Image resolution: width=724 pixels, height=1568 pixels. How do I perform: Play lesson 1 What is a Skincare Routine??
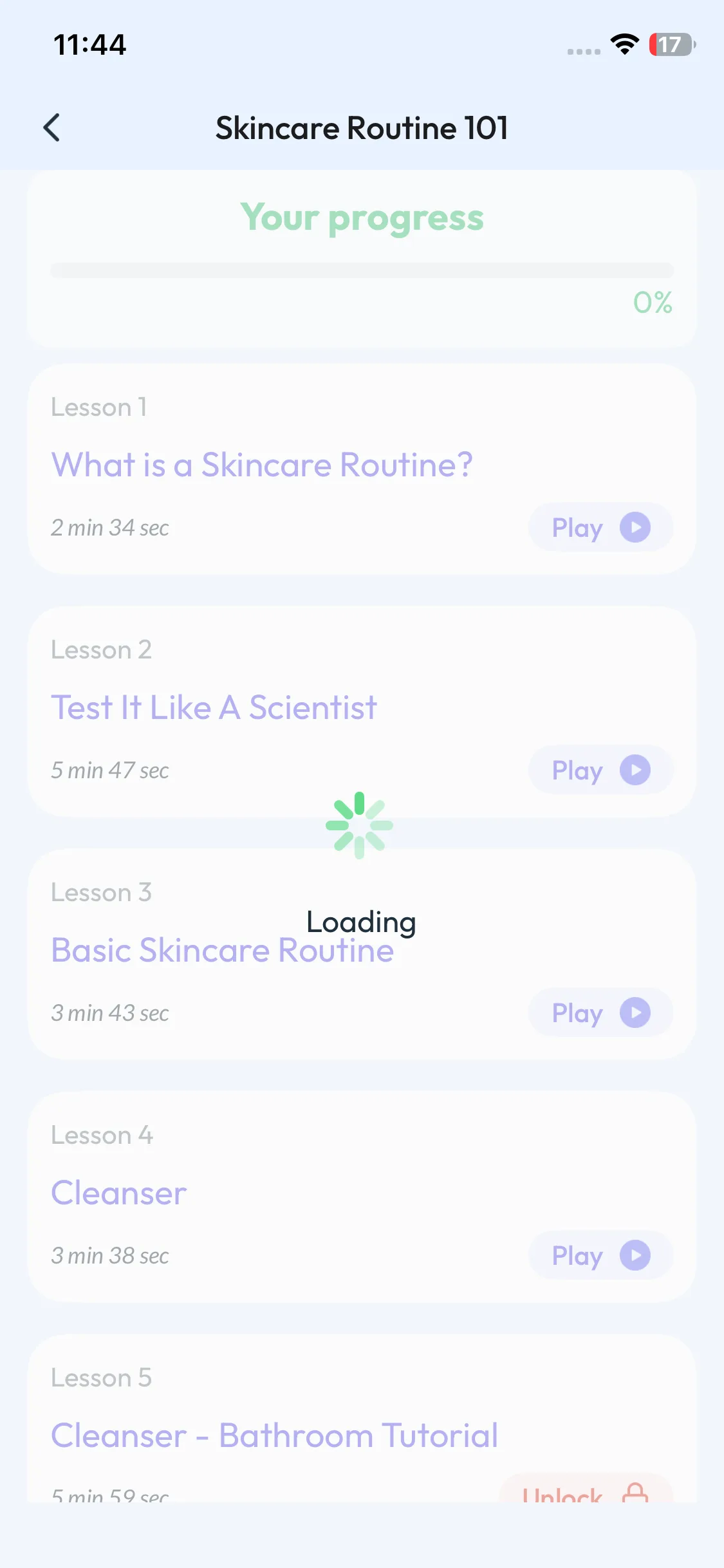coord(600,527)
